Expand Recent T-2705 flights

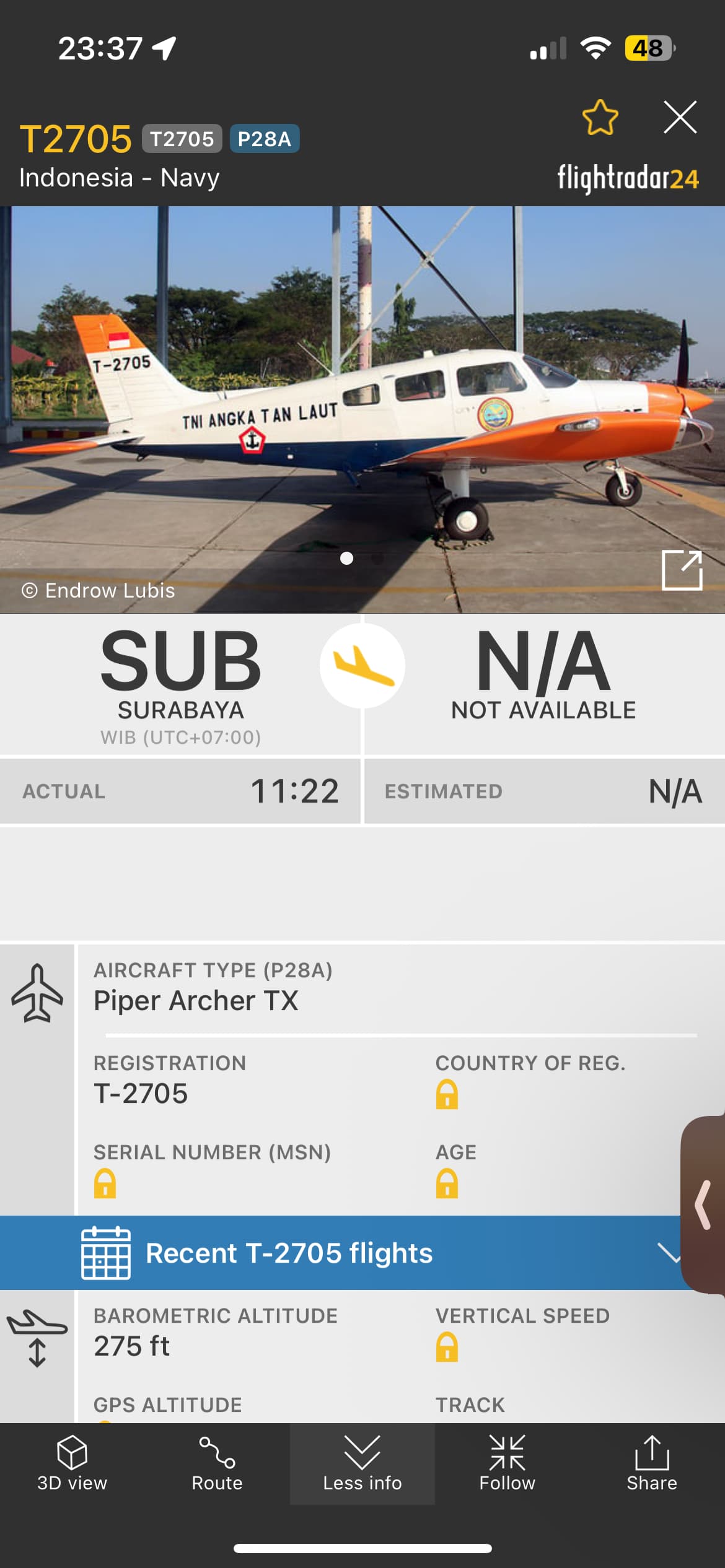[668, 1253]
